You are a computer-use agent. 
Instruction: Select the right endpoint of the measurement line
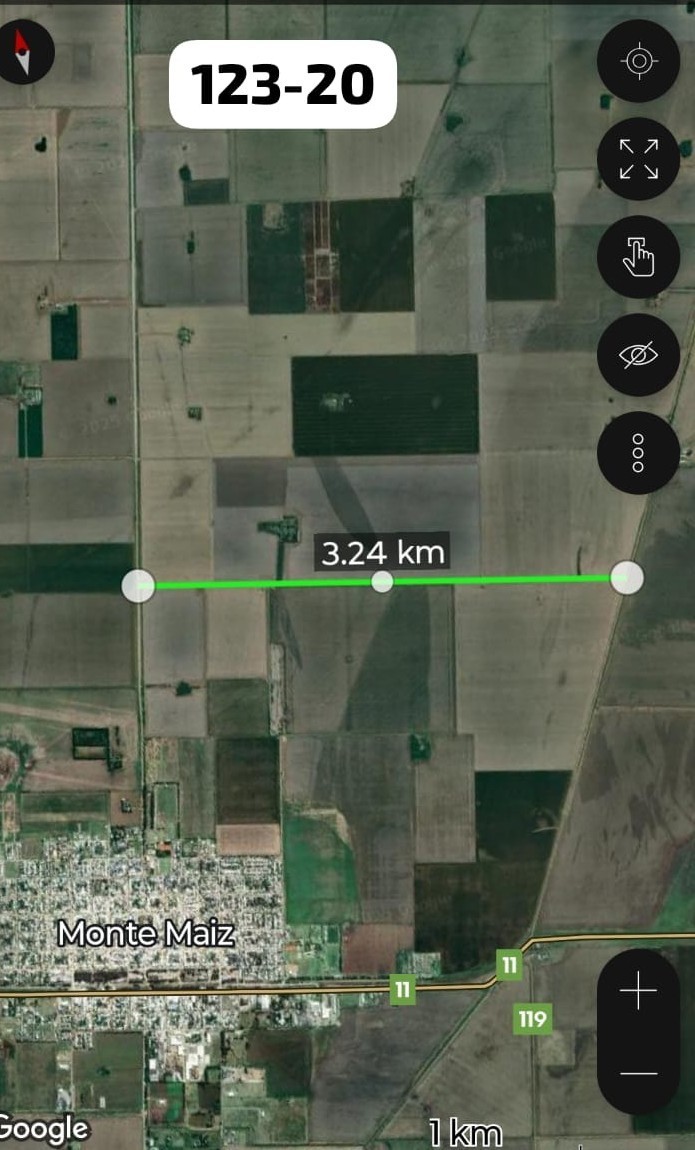click(627, 577)
